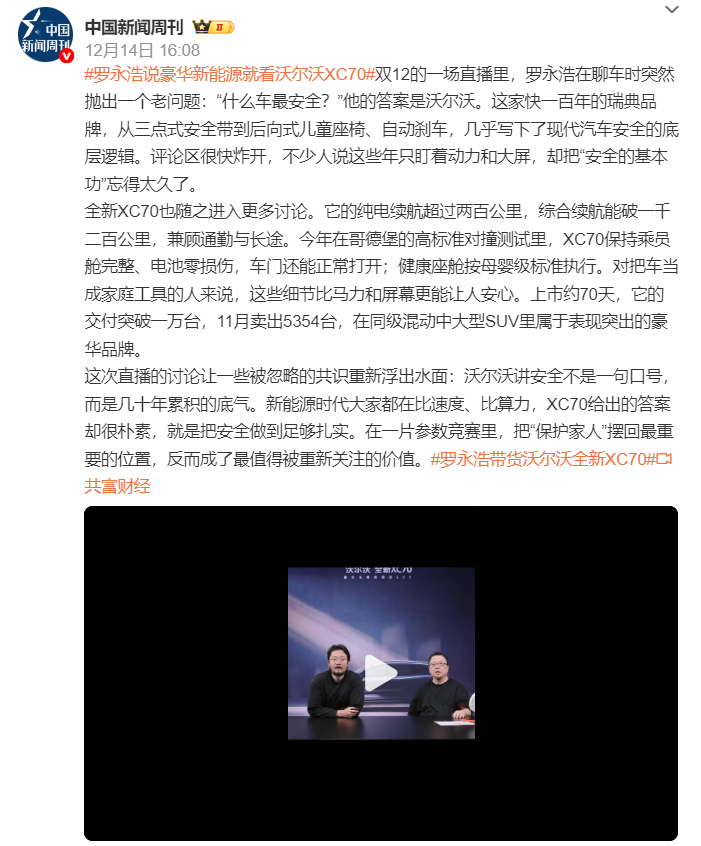
Task: Open the 中国新闻周刊 account name
Action: (135, 26)
